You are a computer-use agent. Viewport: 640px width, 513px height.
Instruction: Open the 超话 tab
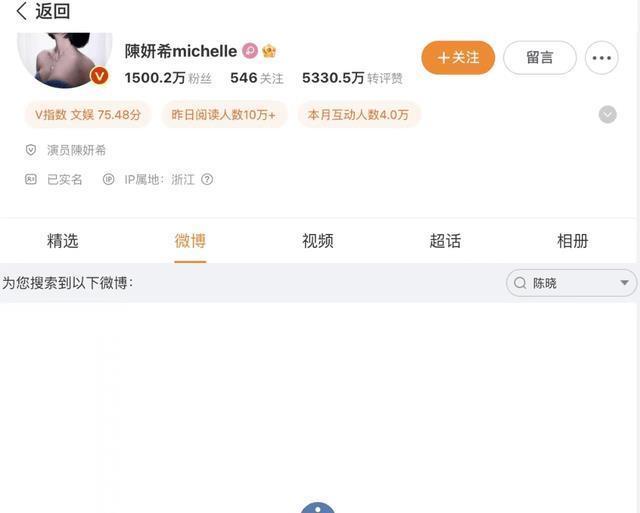click(x=445, y=241)
